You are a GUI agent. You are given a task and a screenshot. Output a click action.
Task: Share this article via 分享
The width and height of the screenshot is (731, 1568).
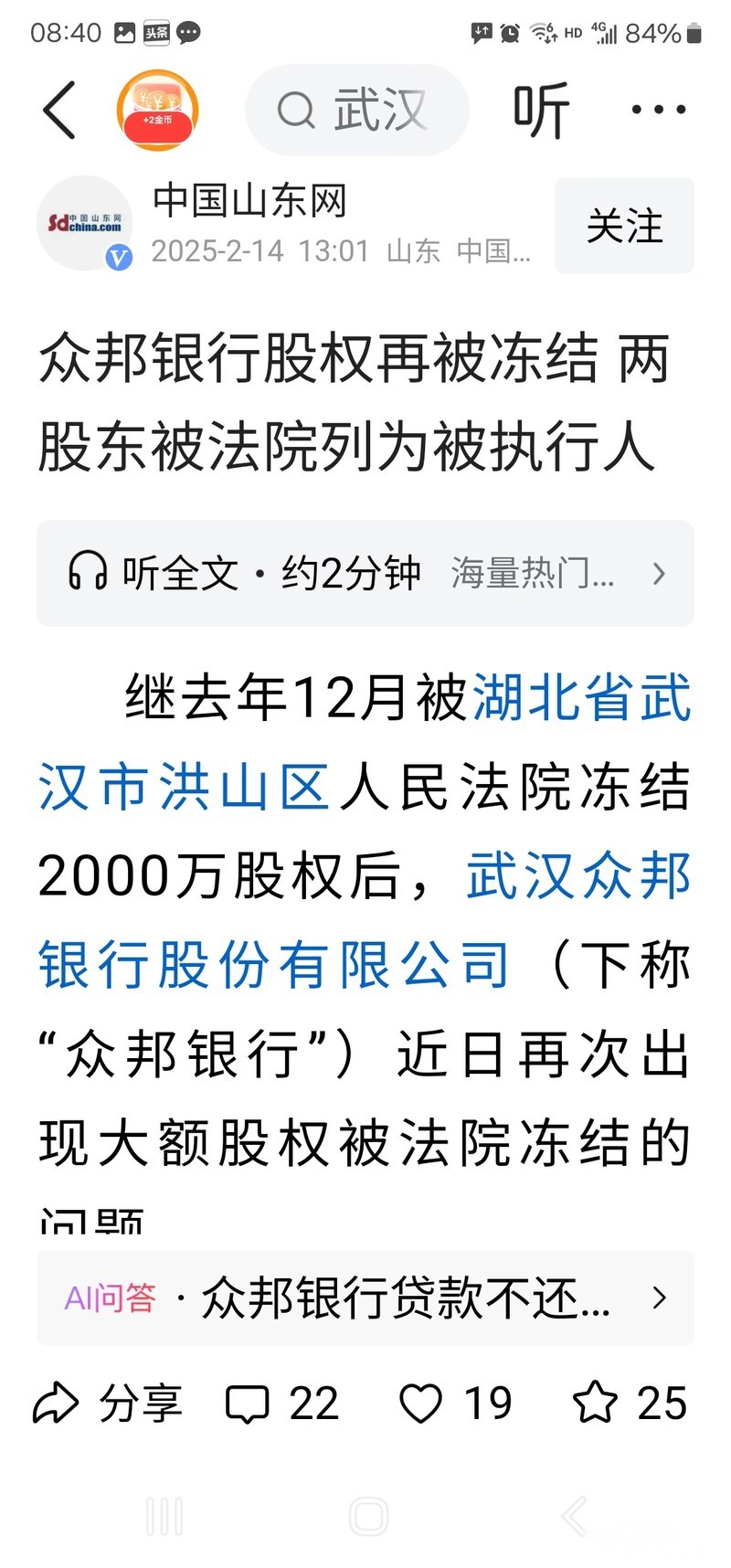pyautogui.click(x=108, y=1403)
